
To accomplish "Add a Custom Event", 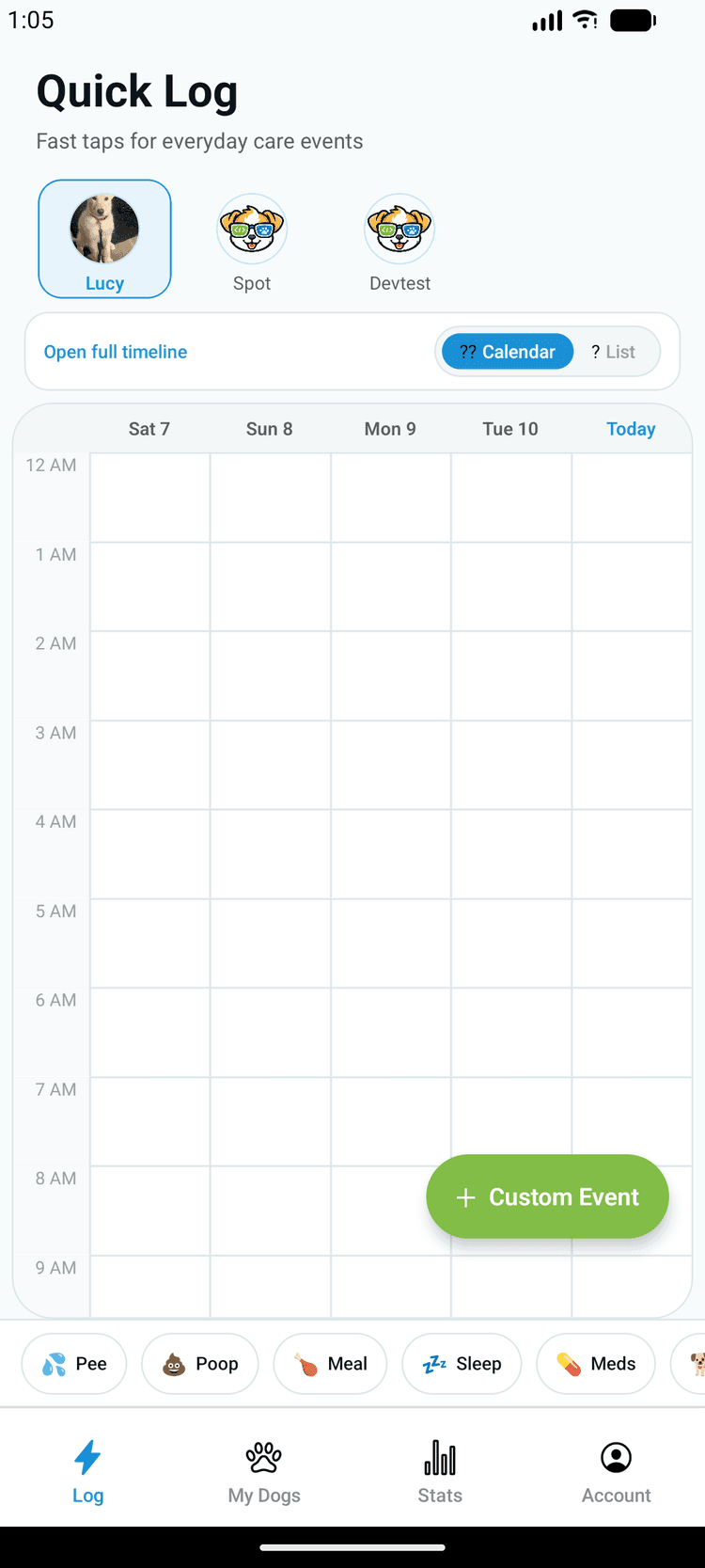I will pos(547,1196).
